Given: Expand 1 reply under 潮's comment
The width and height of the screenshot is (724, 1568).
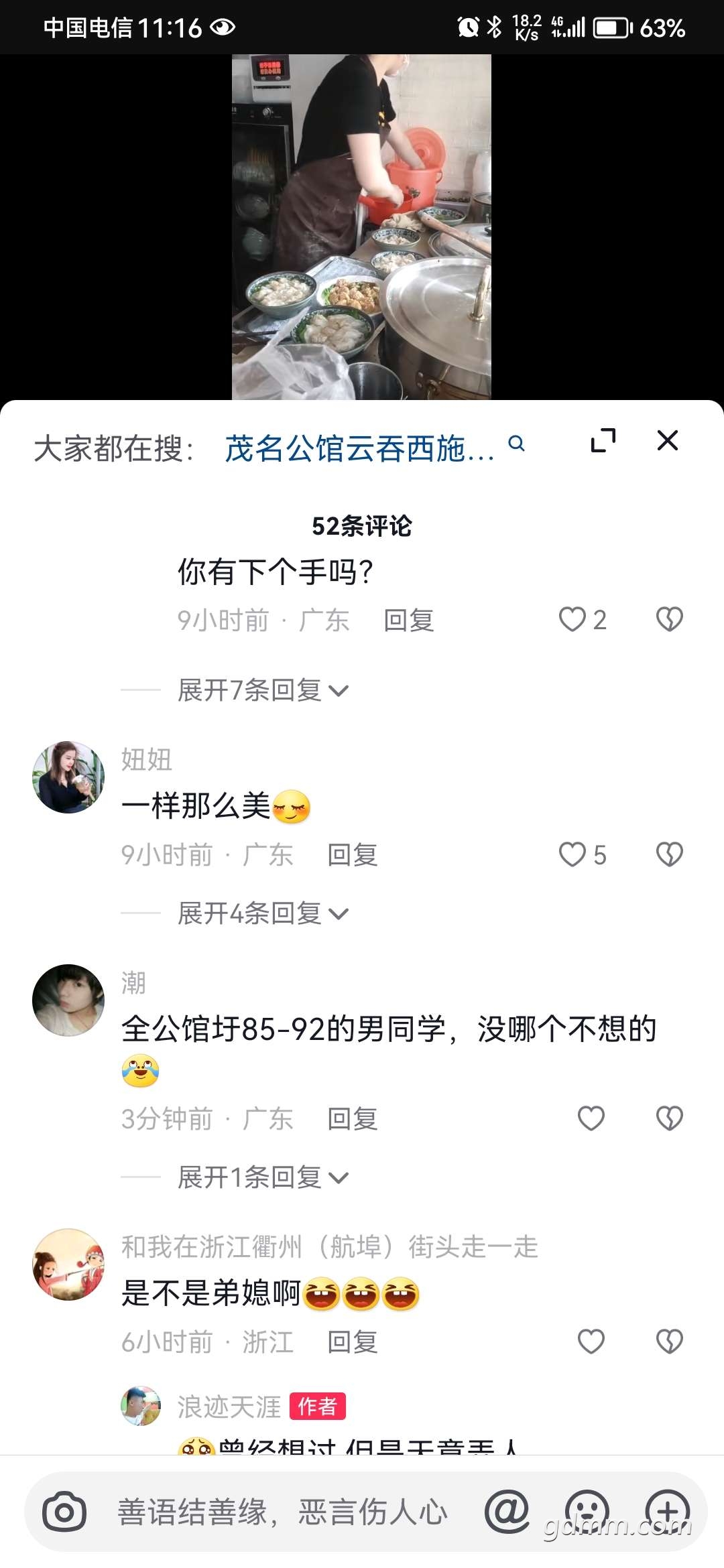Looking at the screenshot, I should (x=263, y=1177).
